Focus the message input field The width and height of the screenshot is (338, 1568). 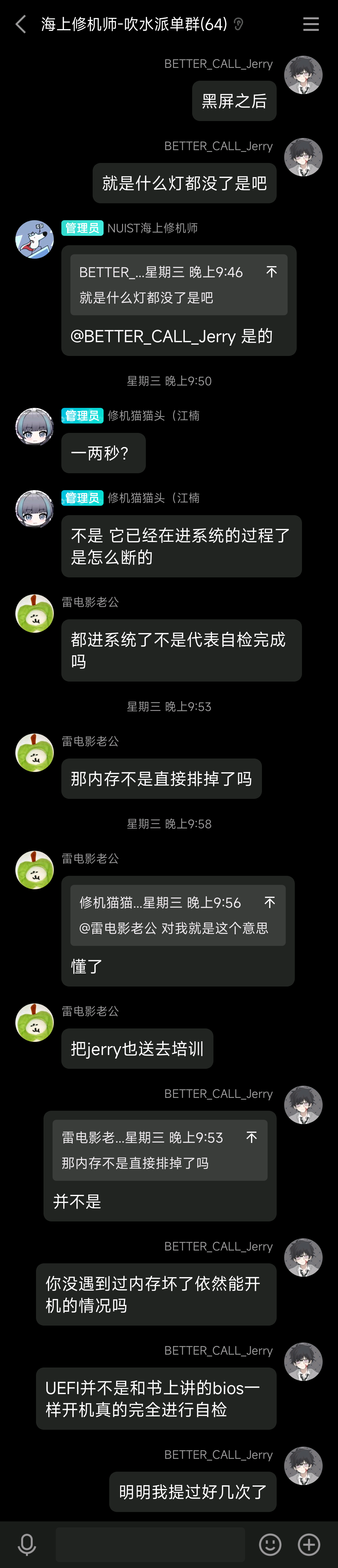tap(150, 1544)
